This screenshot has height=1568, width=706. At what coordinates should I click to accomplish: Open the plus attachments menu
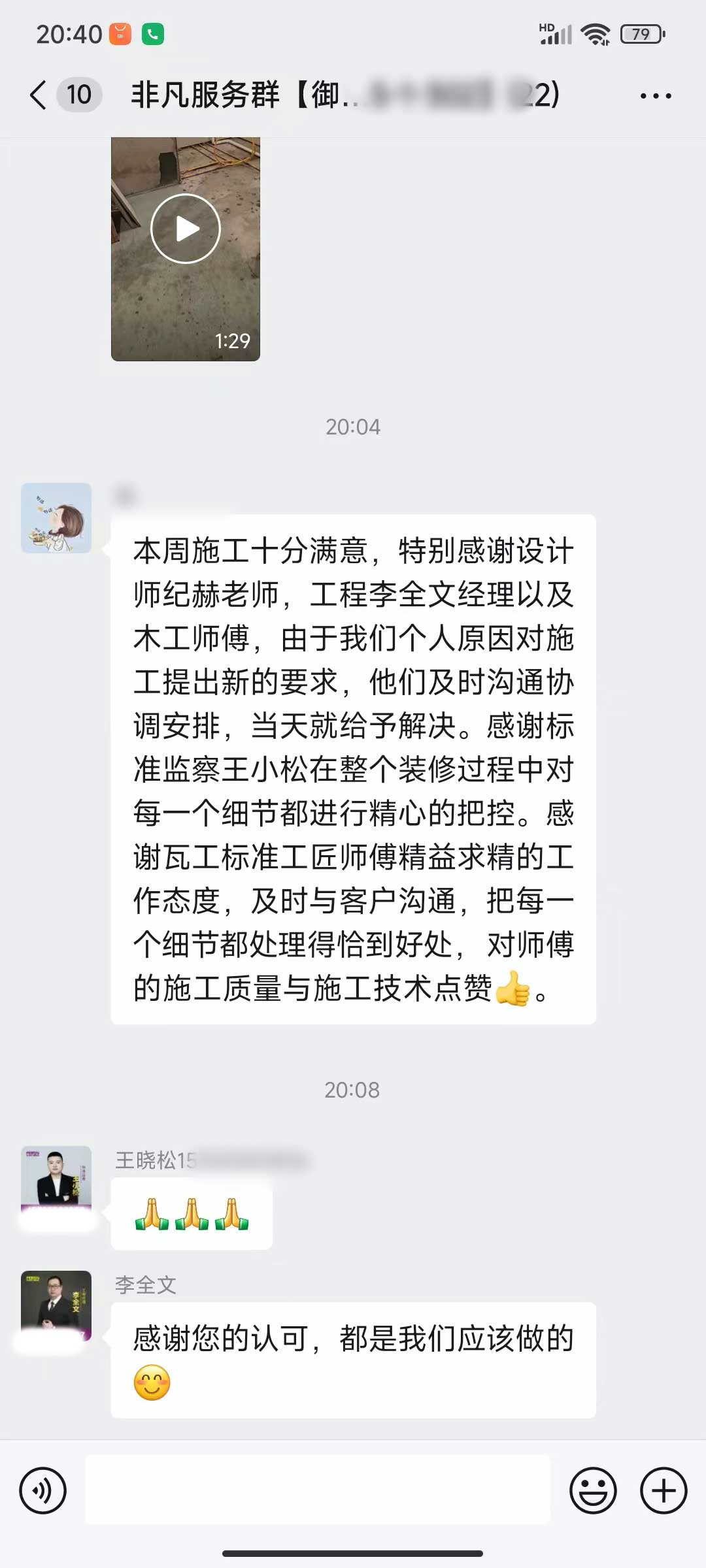(x=664, y=1490)
